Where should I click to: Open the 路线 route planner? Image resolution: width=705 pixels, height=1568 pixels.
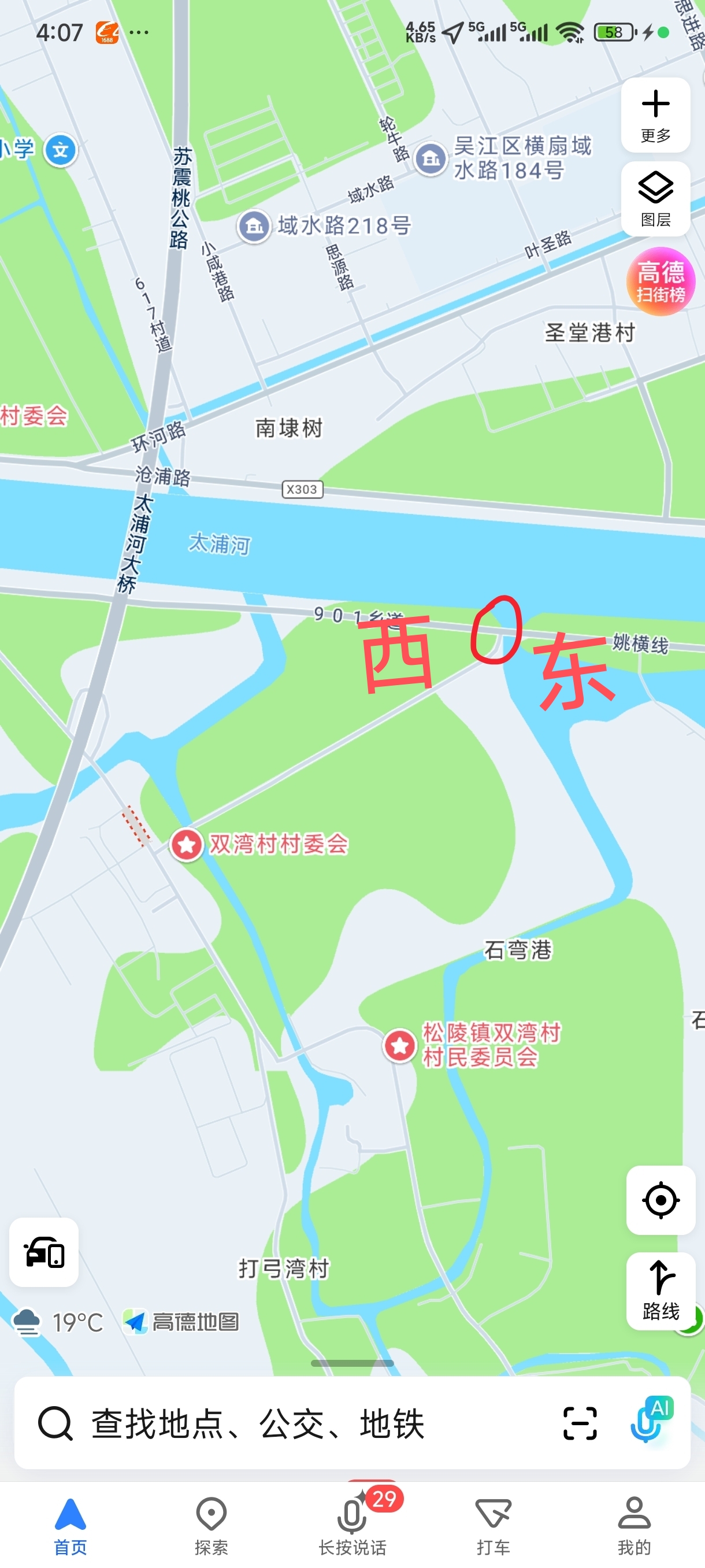click(660, 1290)
